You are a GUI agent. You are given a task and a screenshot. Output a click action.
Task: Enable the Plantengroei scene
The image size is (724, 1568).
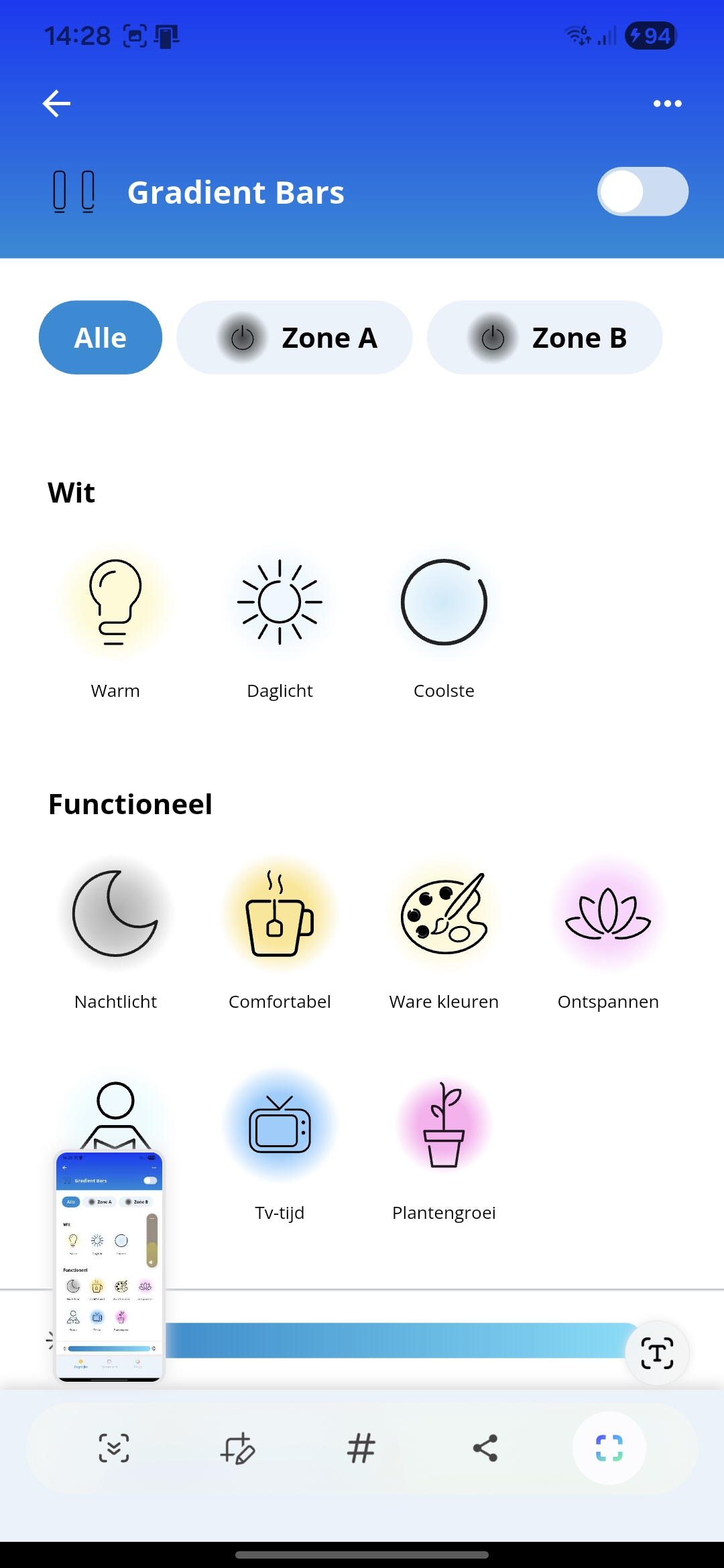[x=444, y=1126]
